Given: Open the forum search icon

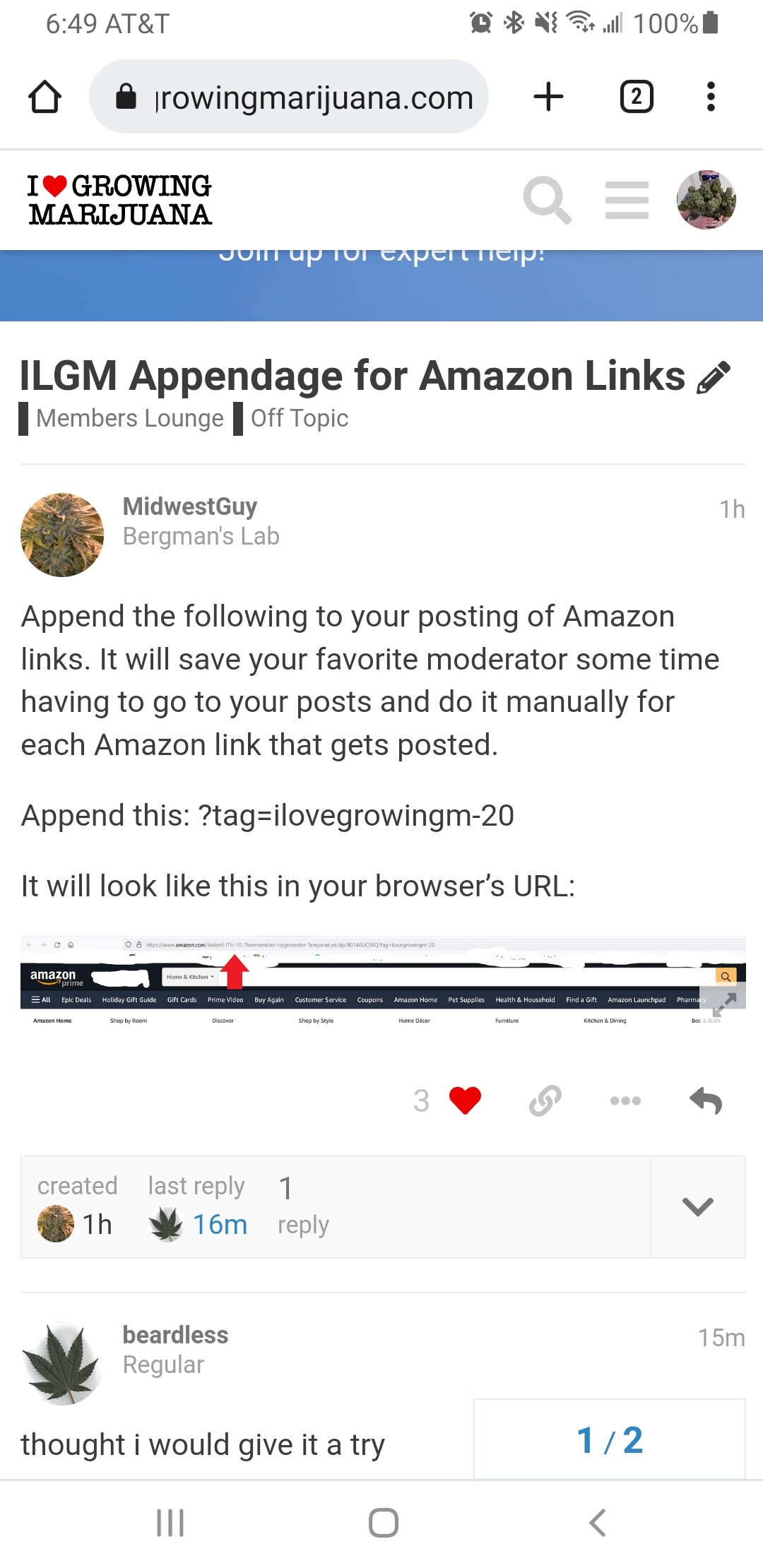Looking at the screenshot, I should coord(547,200).
